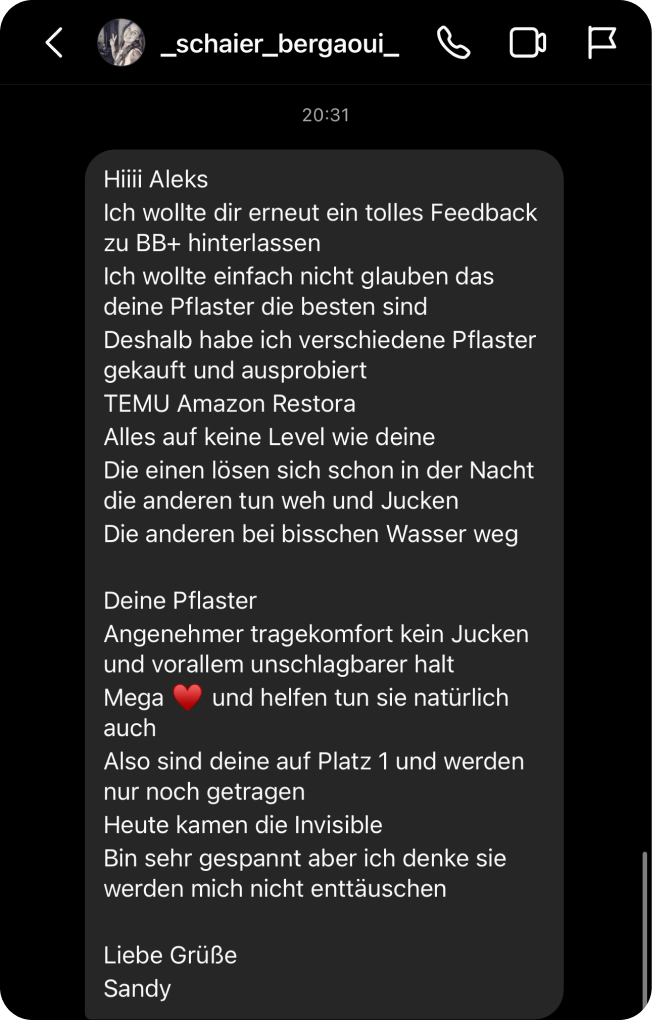Open _schaier_bergaoui_ chat details
The image size is (652, 1020).
pos(280,43)
